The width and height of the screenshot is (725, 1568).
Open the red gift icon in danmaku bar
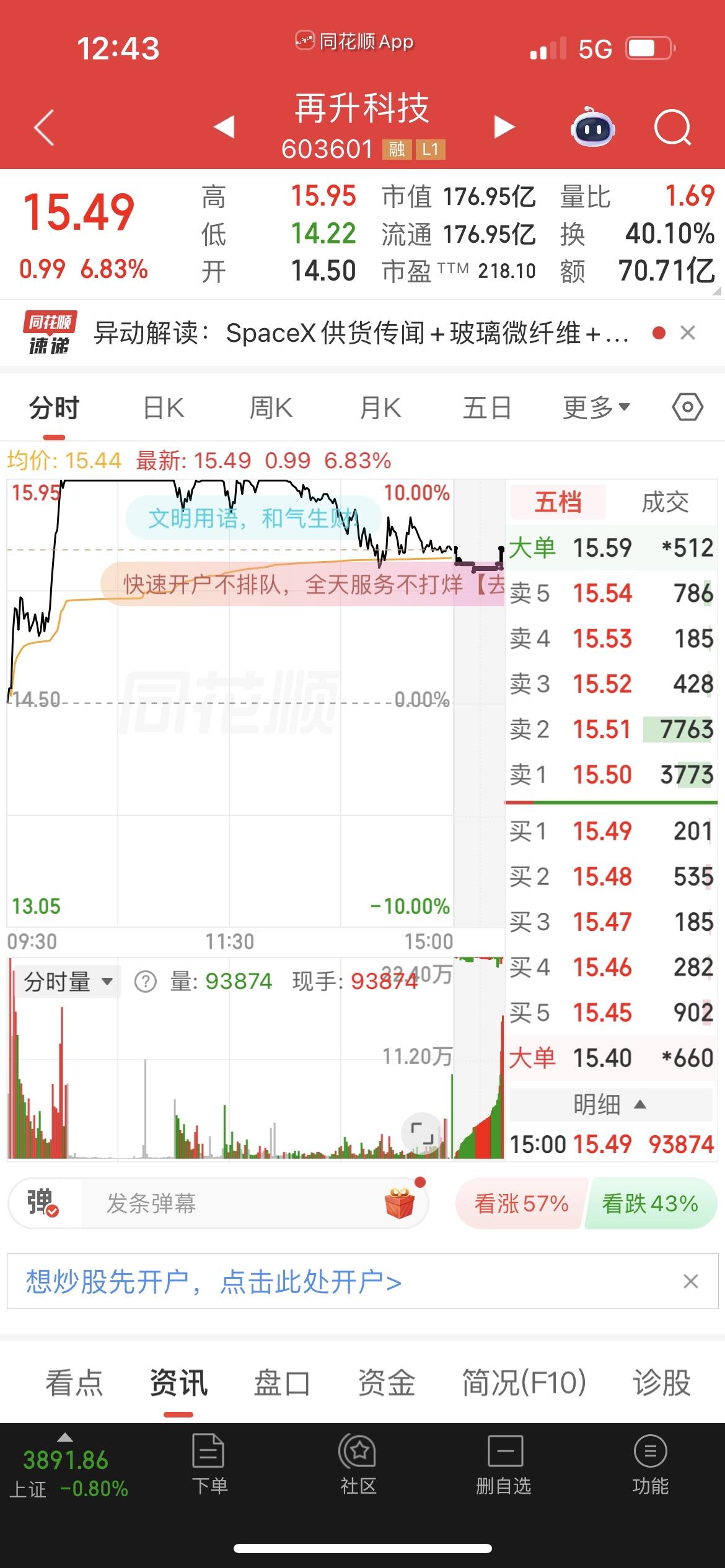(400, 1201)
